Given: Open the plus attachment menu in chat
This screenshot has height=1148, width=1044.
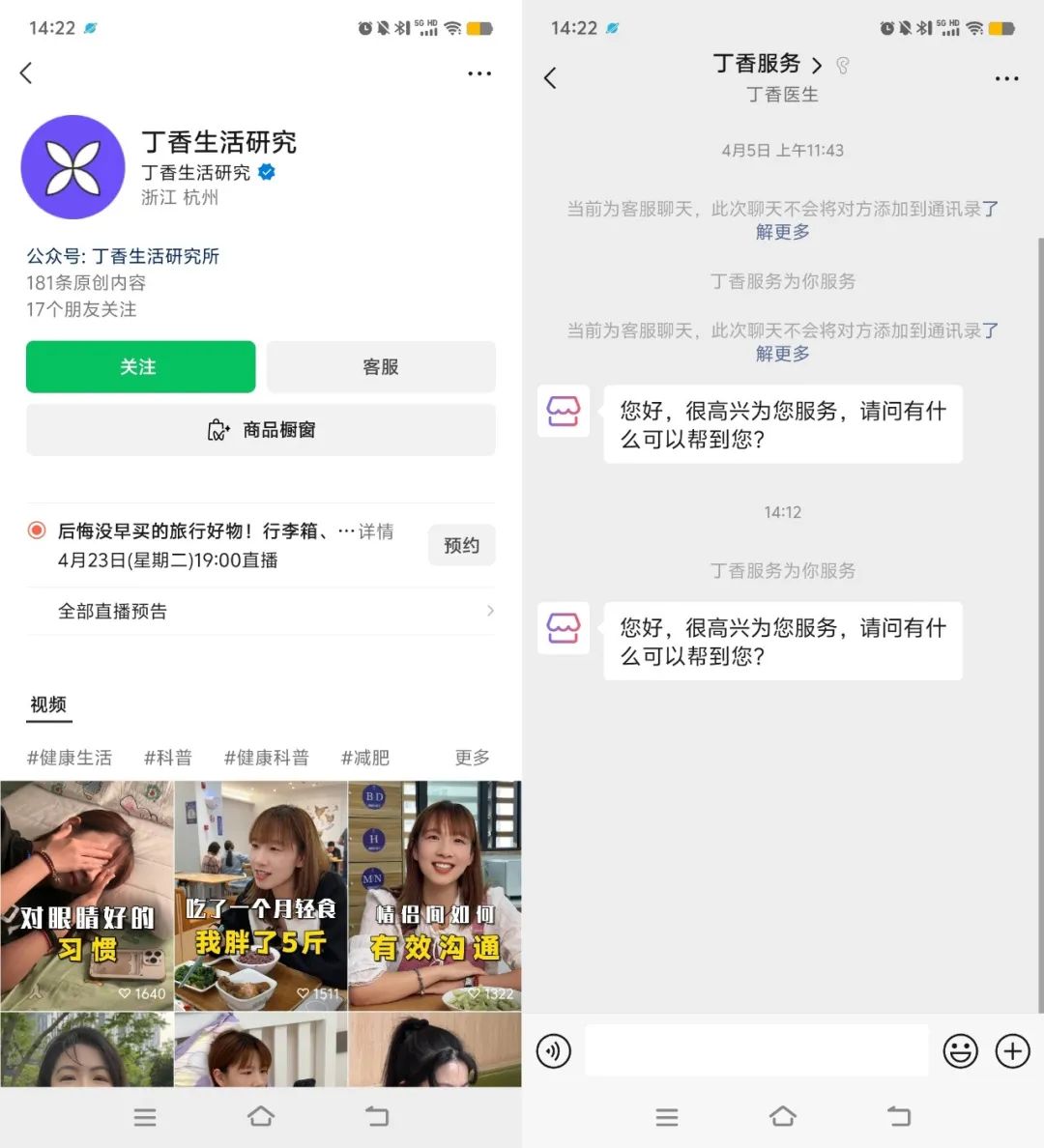Looking at the screenshot, I should click(1012, 1050).
